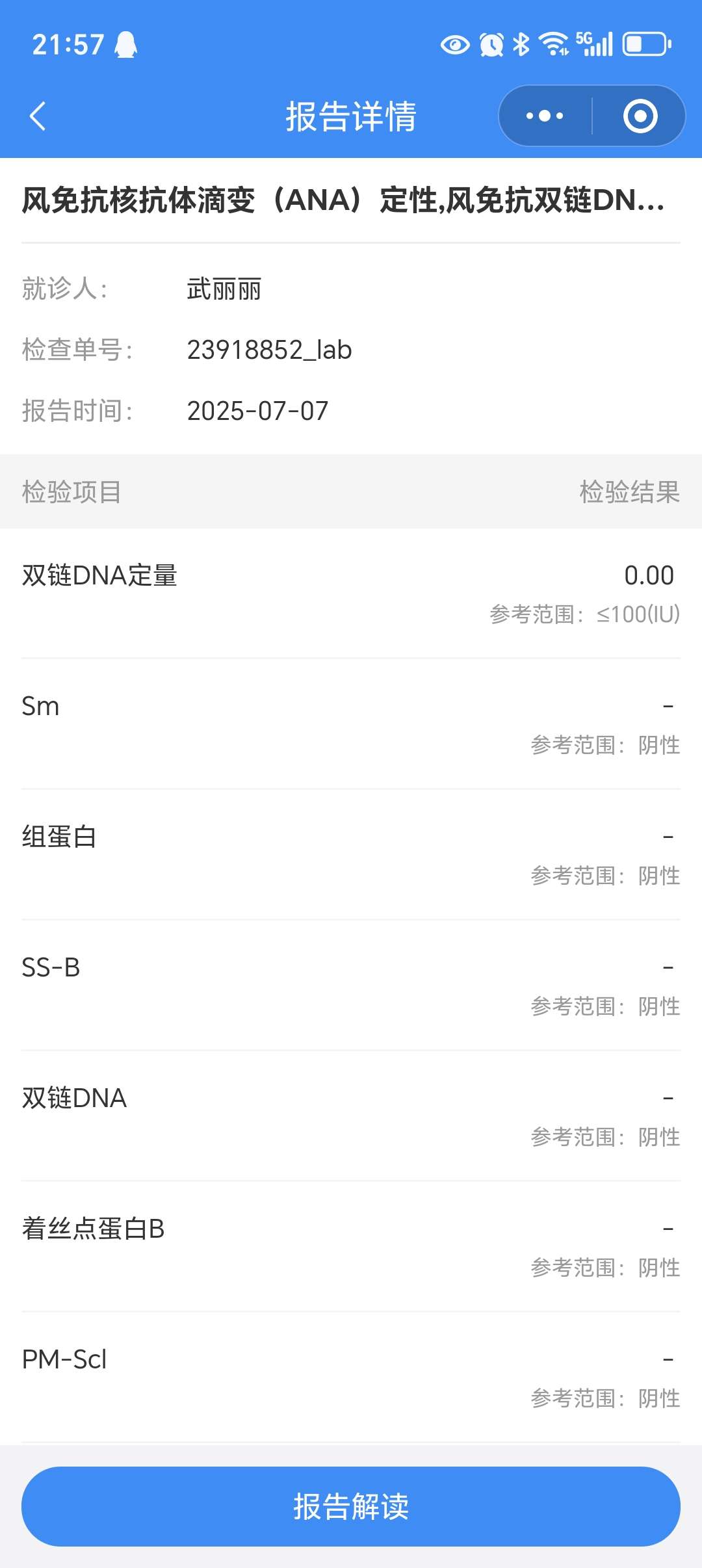Select the 报告详情 title bar

[351, 116]
